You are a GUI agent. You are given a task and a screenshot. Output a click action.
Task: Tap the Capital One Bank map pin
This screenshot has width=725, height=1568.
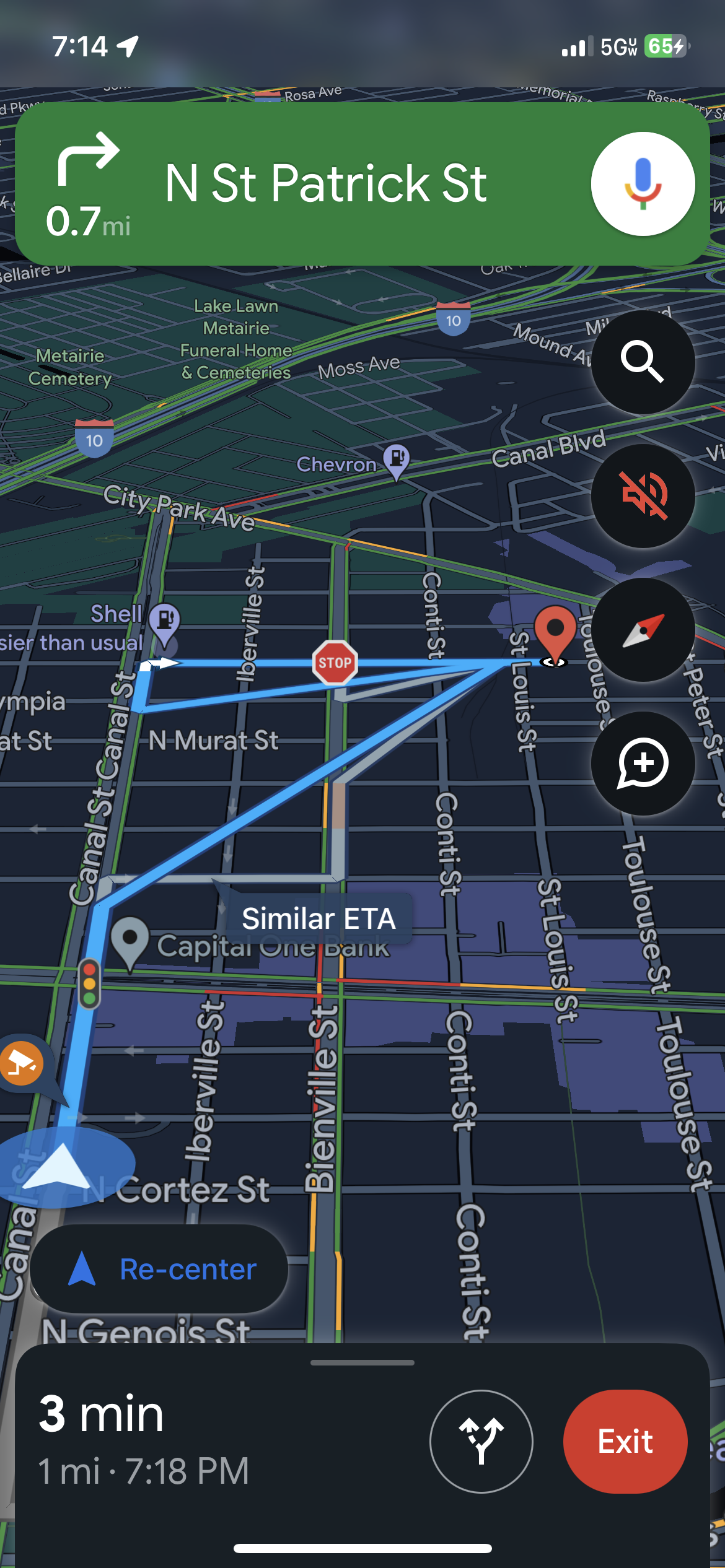tap(130, 941)
